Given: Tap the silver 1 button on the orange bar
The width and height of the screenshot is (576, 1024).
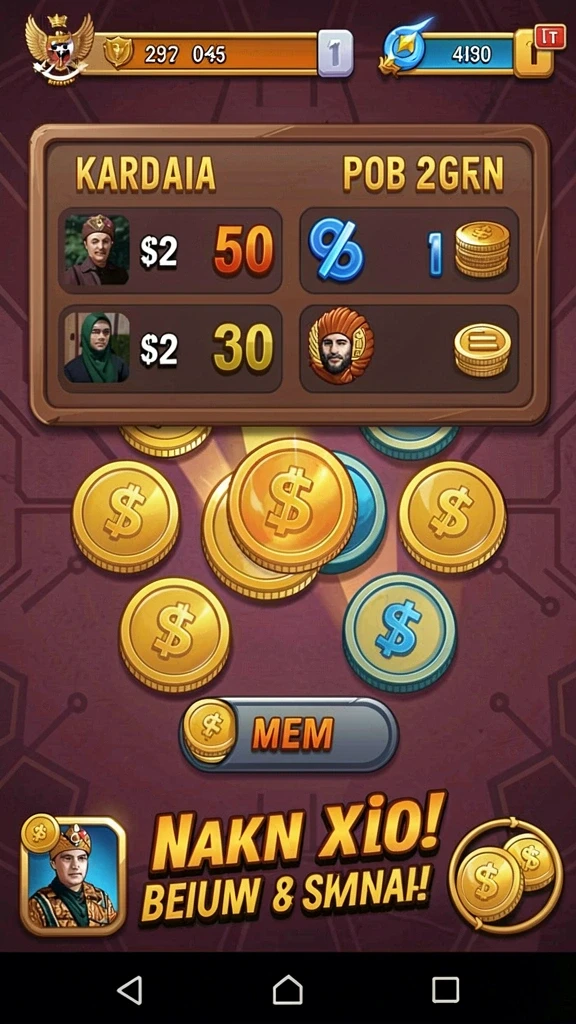Looking at the screenshot, I should pyautogui.click(x=335, y=54).
